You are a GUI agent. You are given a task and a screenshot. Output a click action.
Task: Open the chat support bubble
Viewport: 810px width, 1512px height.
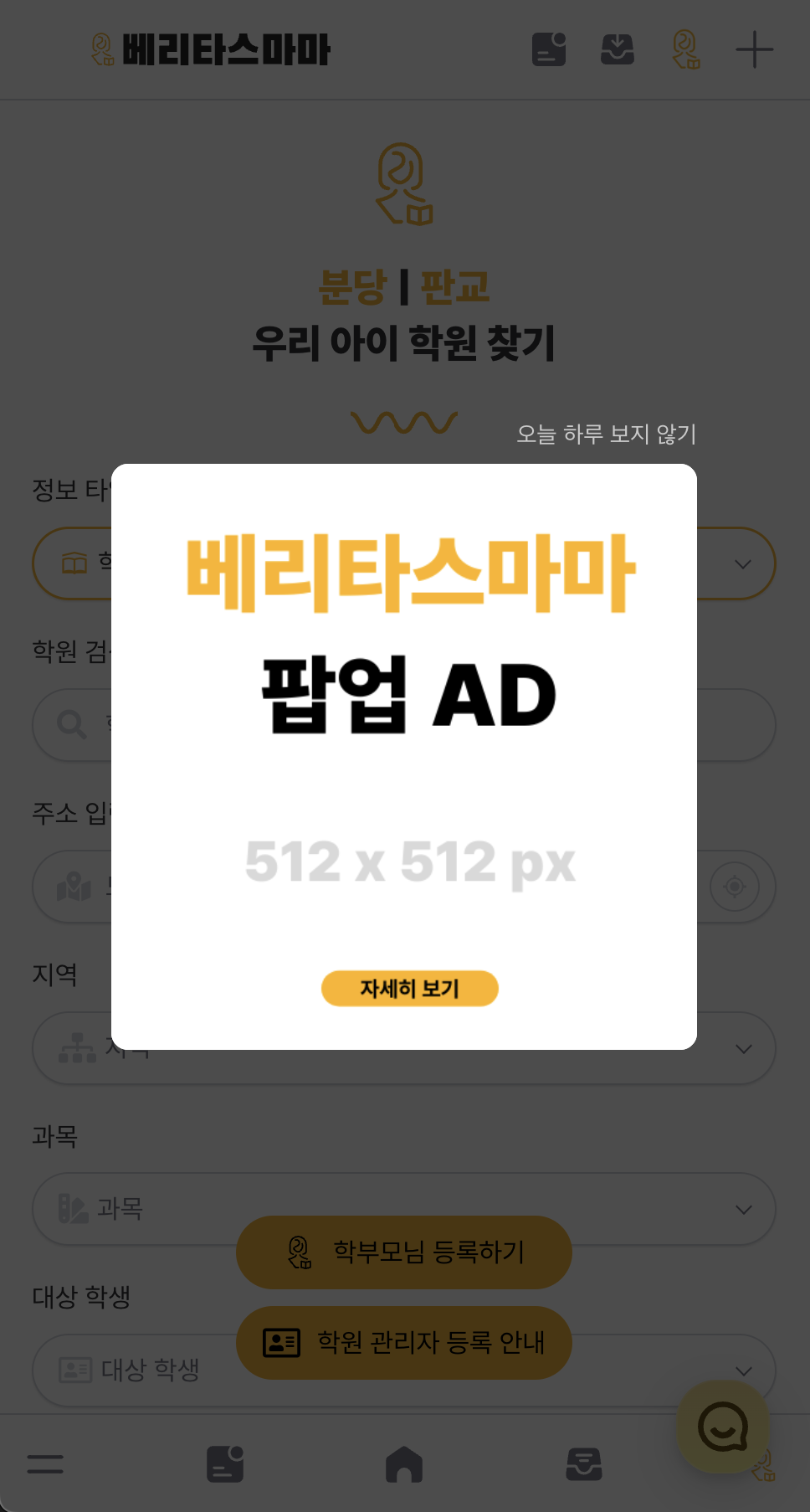(x=722, y=1427)
